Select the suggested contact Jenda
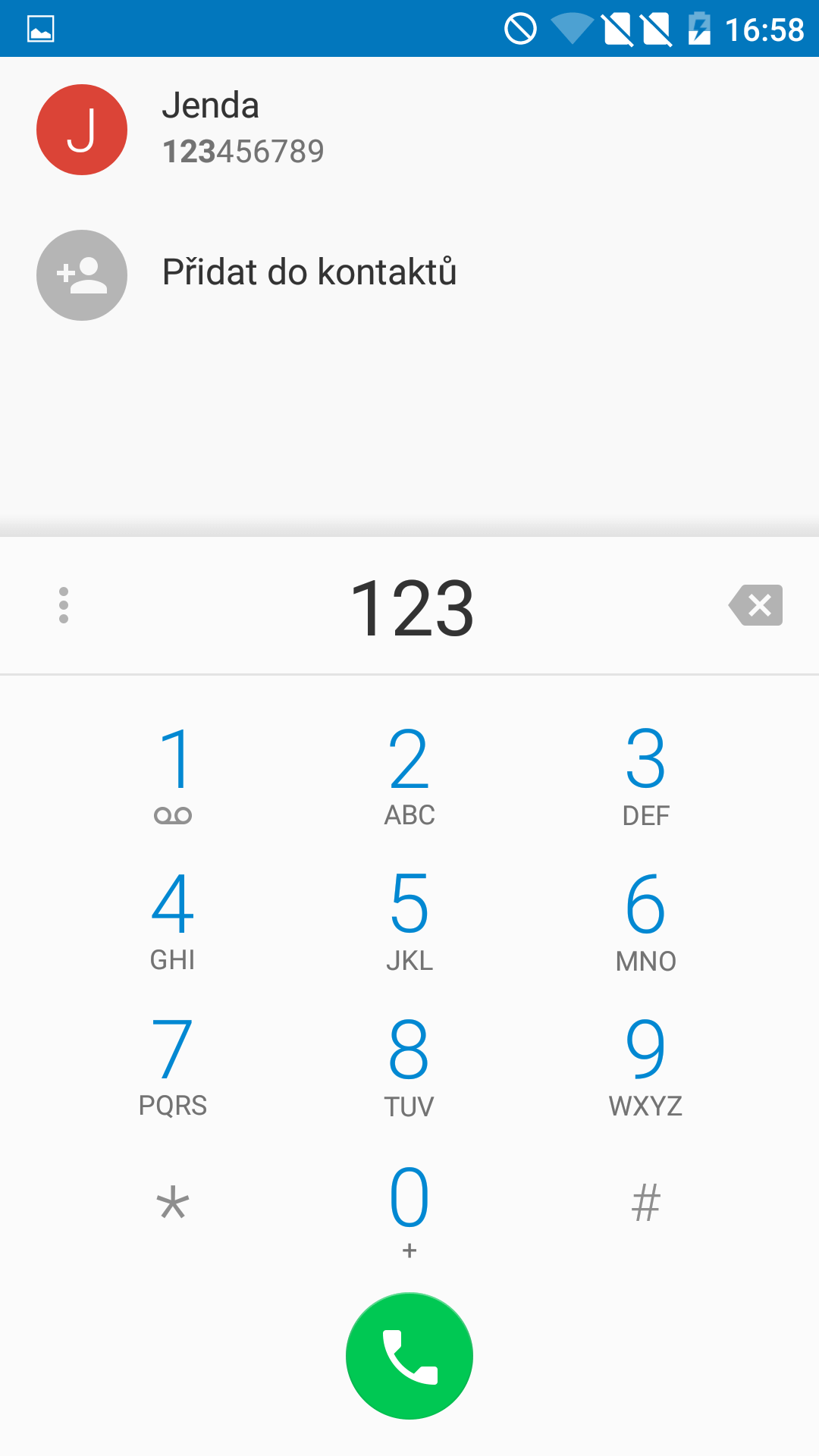 pos(409,130)
